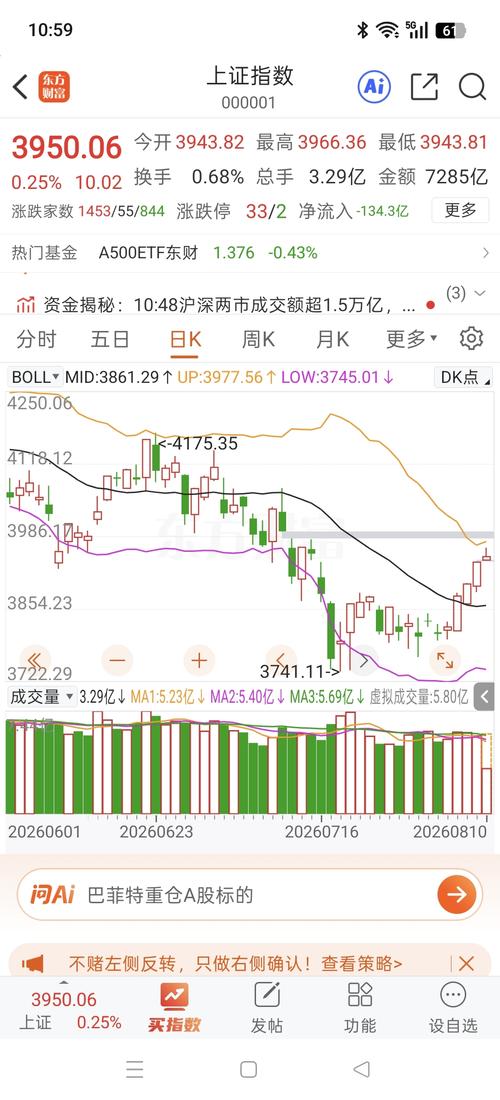Select the 周K chart tab
The image size is (500, 1100).
(x=258, y=340)
